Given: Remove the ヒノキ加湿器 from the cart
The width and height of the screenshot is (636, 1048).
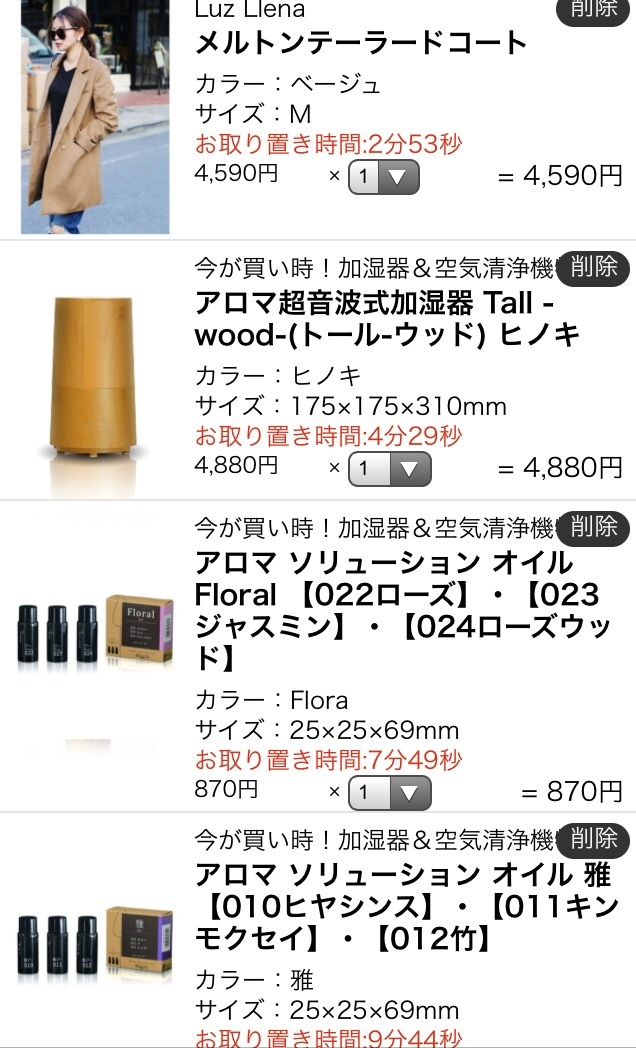Looking at the screenshot, I should coord(594,267).
